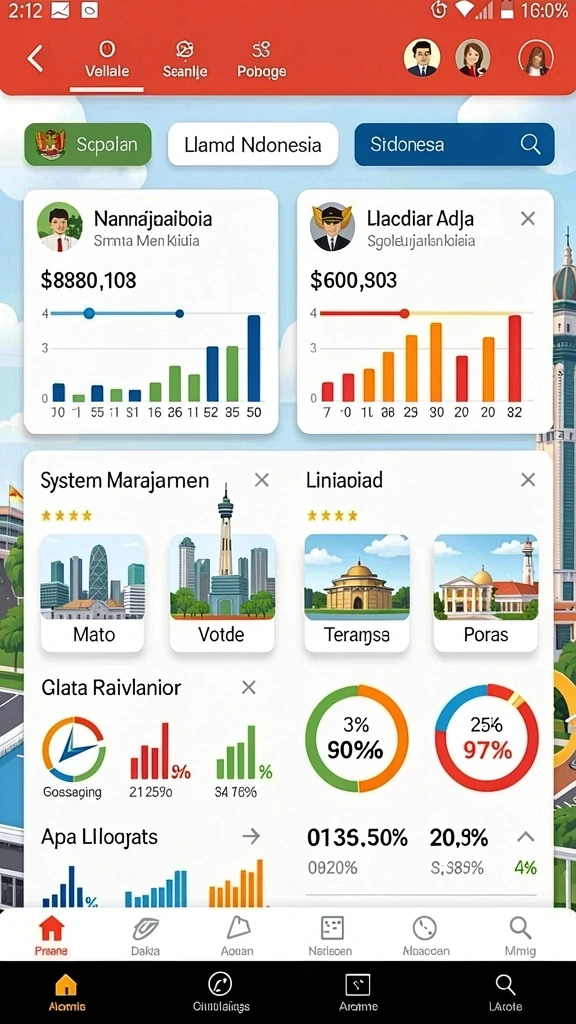
Task: Dismiss the System Marajamen section
Action: tap(262, 480)
